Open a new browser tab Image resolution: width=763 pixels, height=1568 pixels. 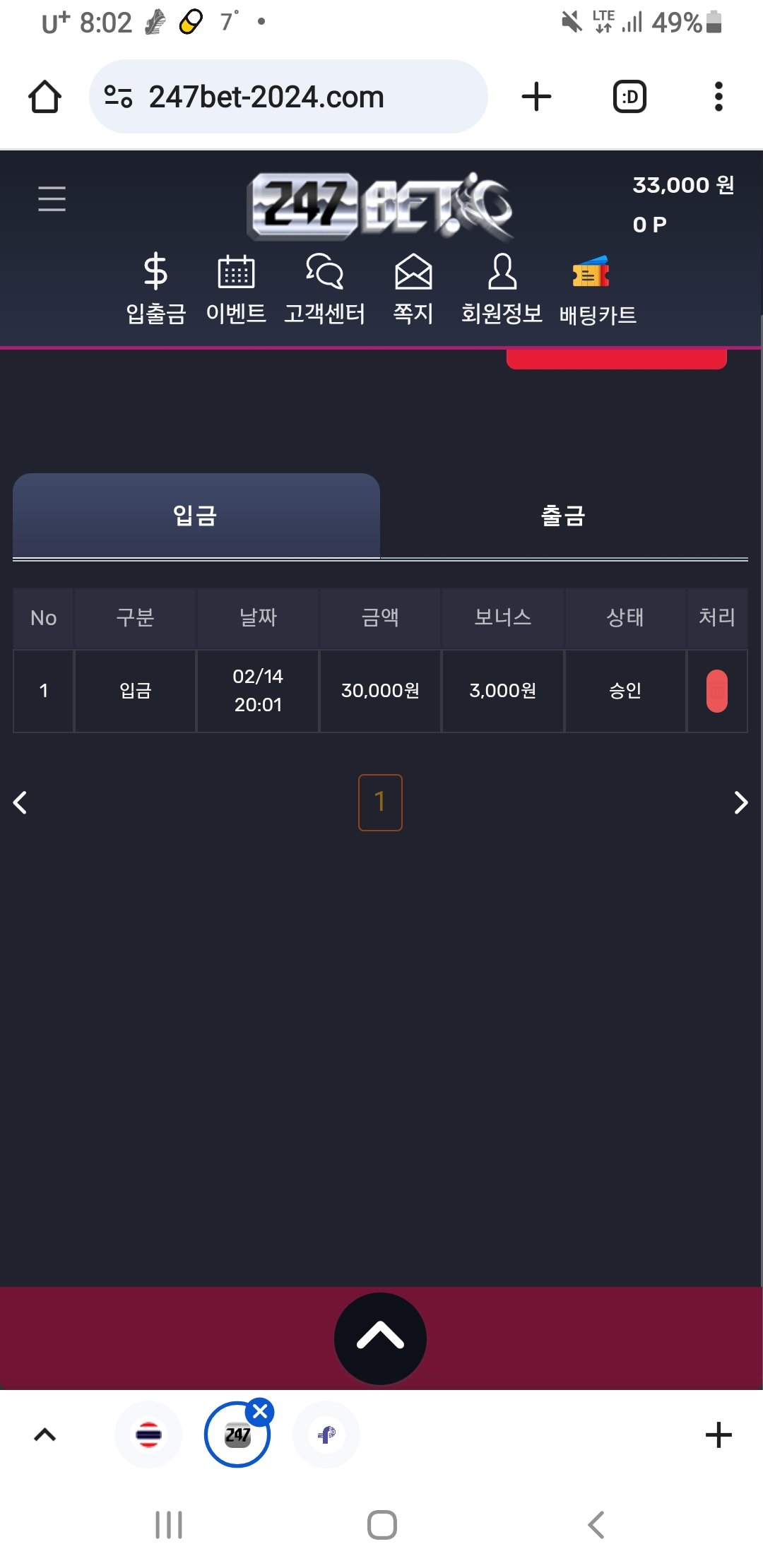click(536, 97)
